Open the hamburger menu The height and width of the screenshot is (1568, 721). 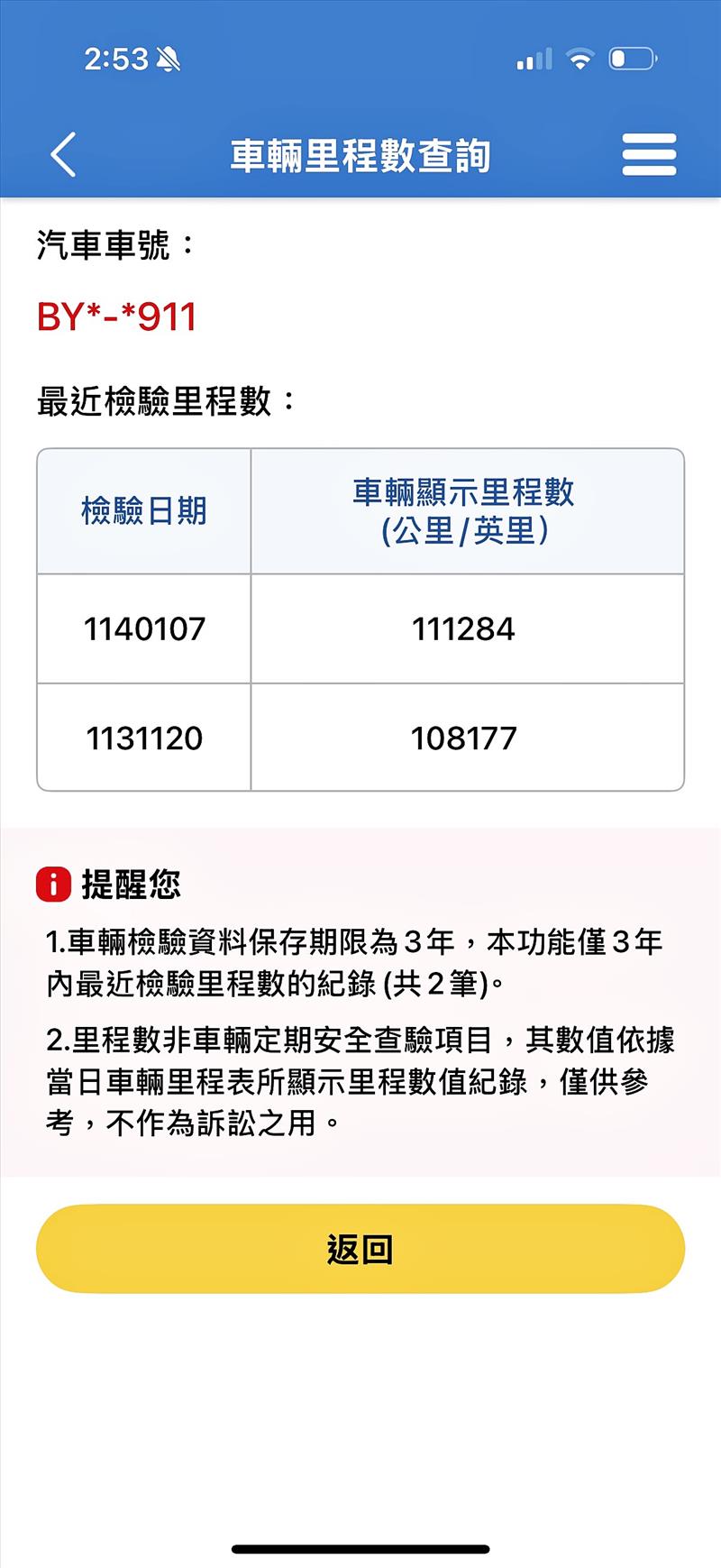tap(649, 154)
